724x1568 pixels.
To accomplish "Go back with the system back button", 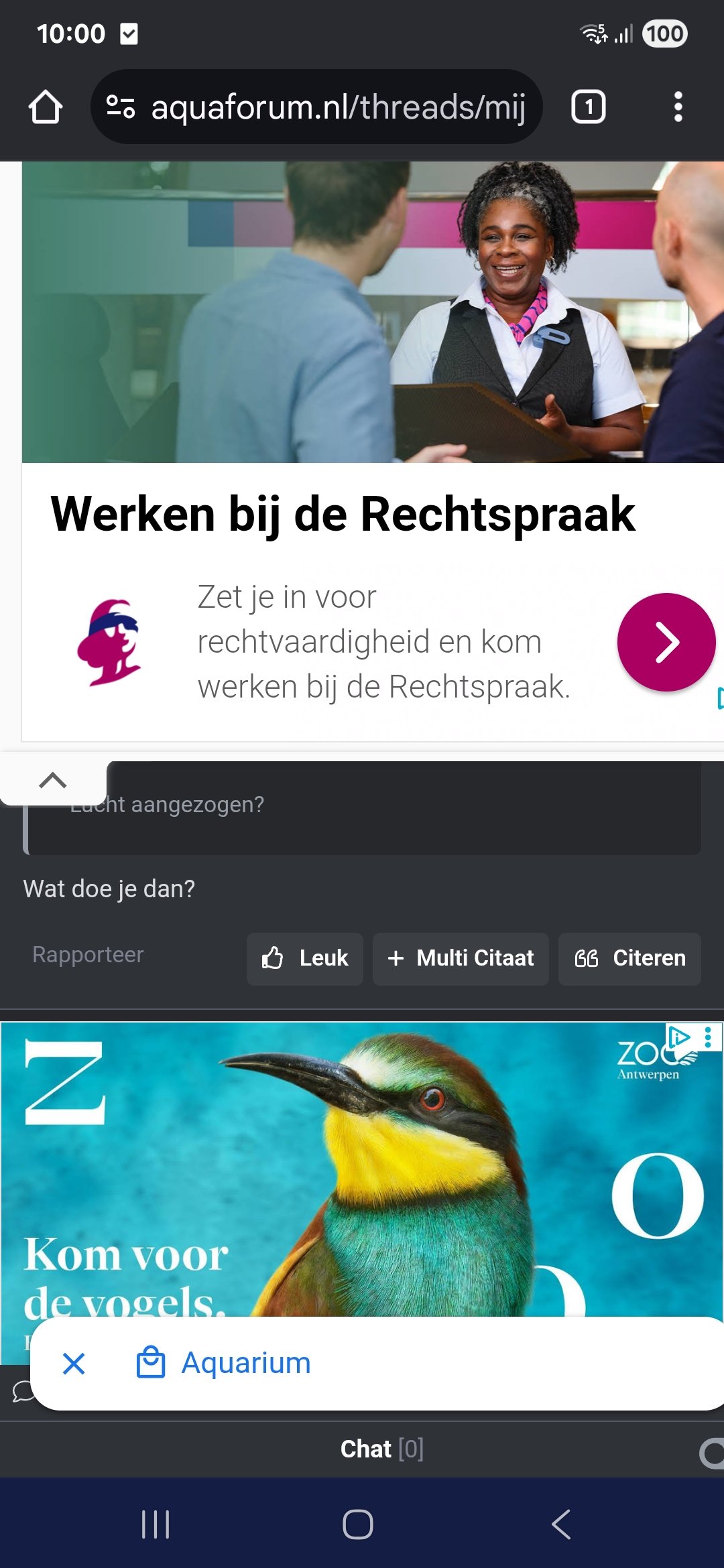I will (x=560, y=1524).
